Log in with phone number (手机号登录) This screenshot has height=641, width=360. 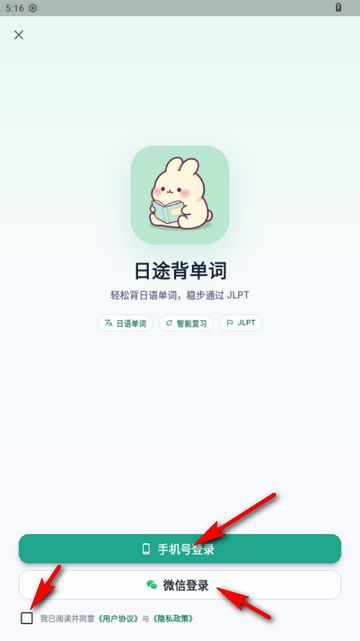point(180,549)
